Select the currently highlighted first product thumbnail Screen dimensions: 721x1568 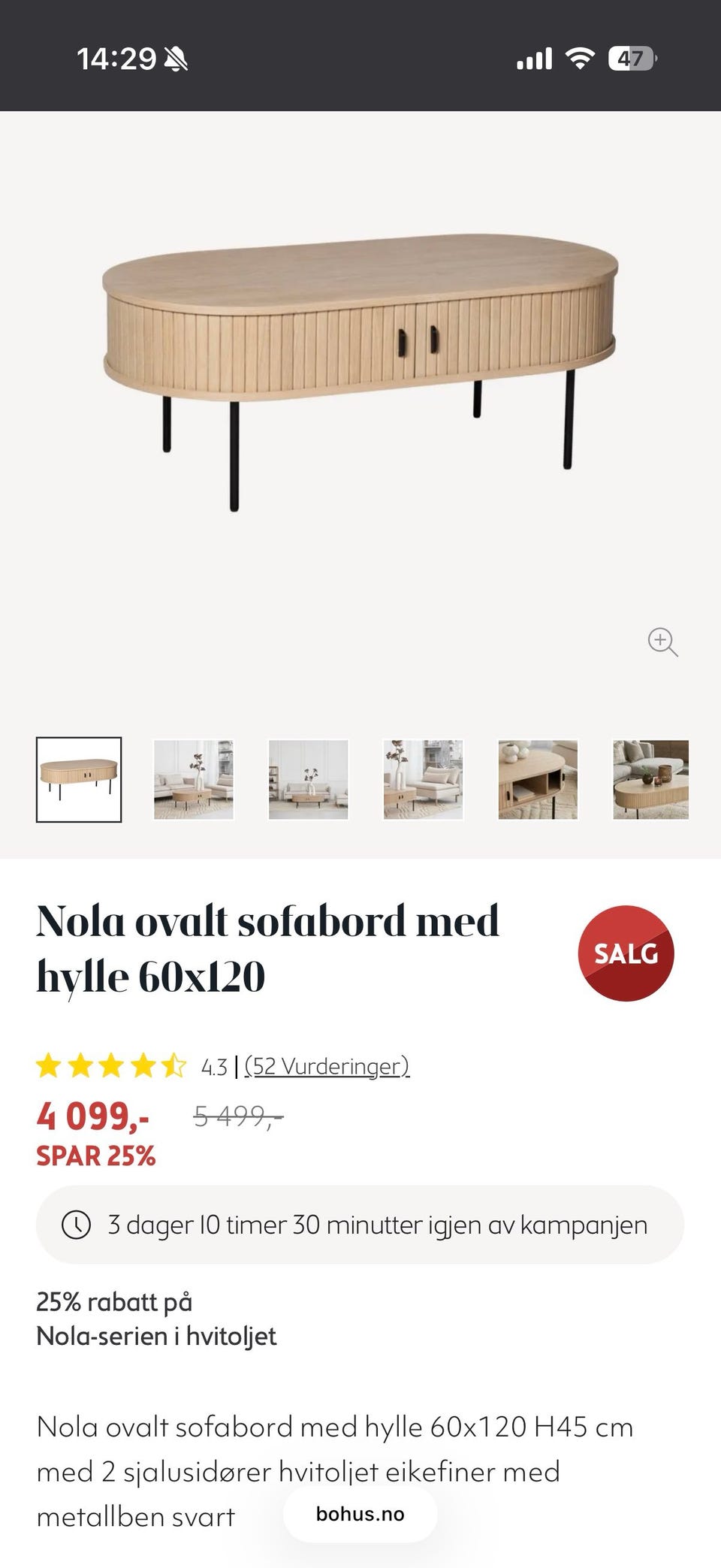pos(79,779)
